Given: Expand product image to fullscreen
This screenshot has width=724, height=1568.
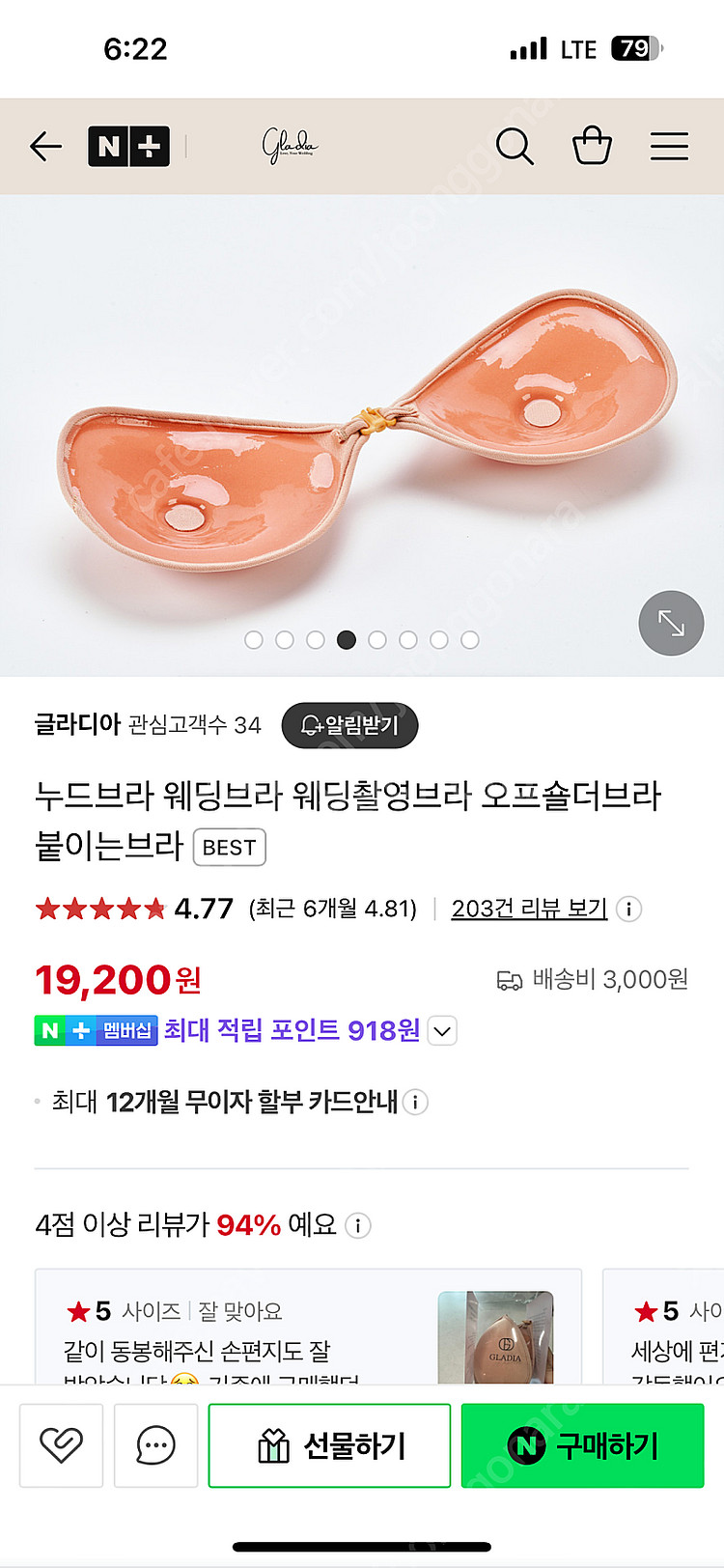Looking at the screenshot, I should point(671,623).
